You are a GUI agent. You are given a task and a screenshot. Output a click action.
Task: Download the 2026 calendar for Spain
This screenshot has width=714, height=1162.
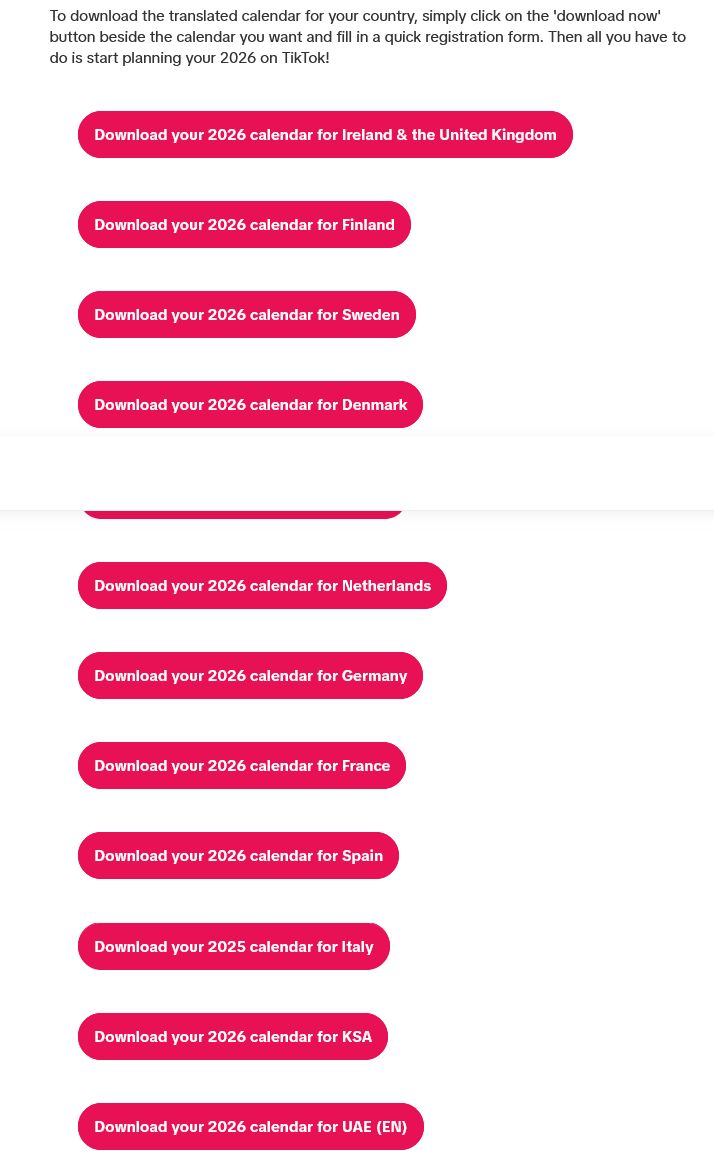pos(238,855)
